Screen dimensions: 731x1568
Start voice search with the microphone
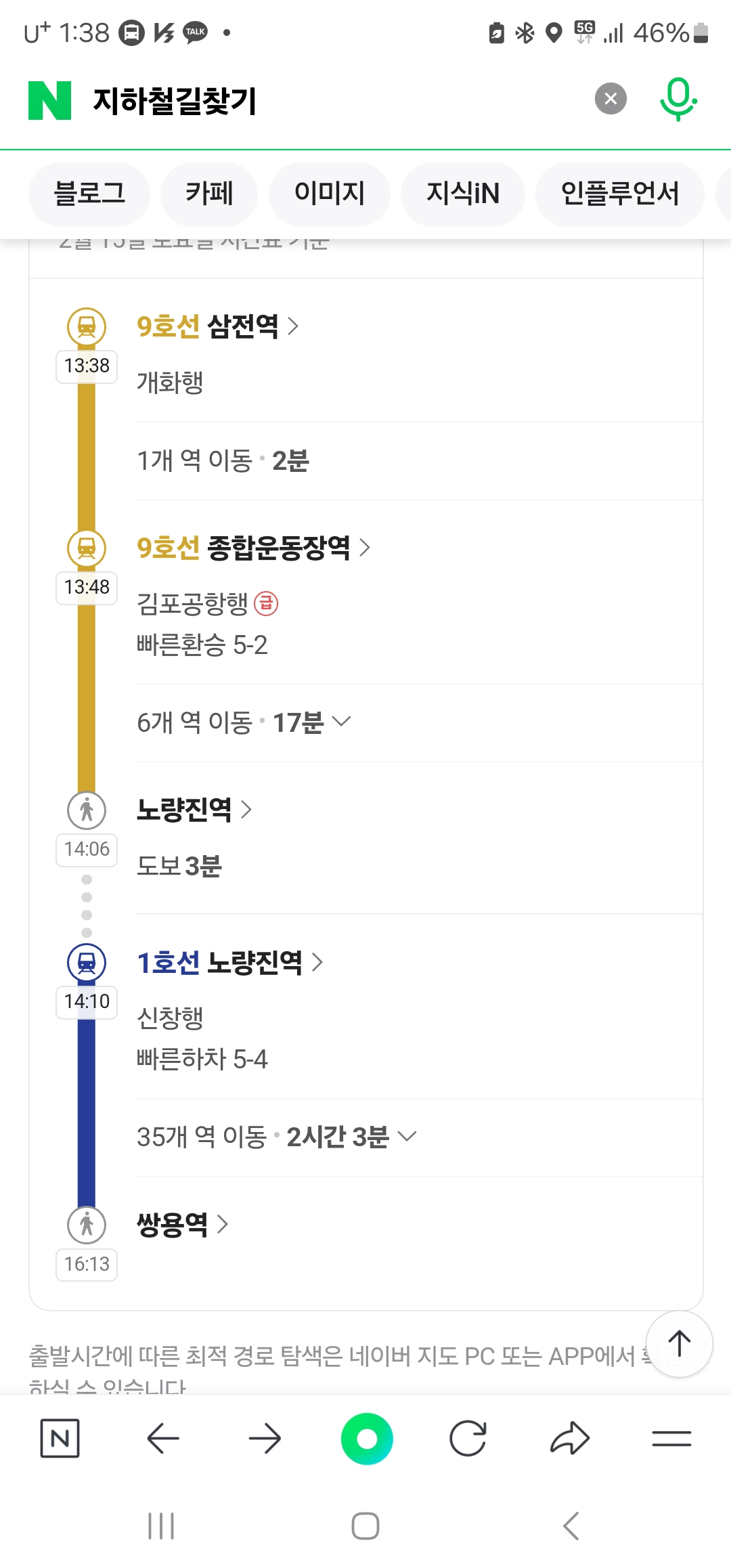pos(678,100)
